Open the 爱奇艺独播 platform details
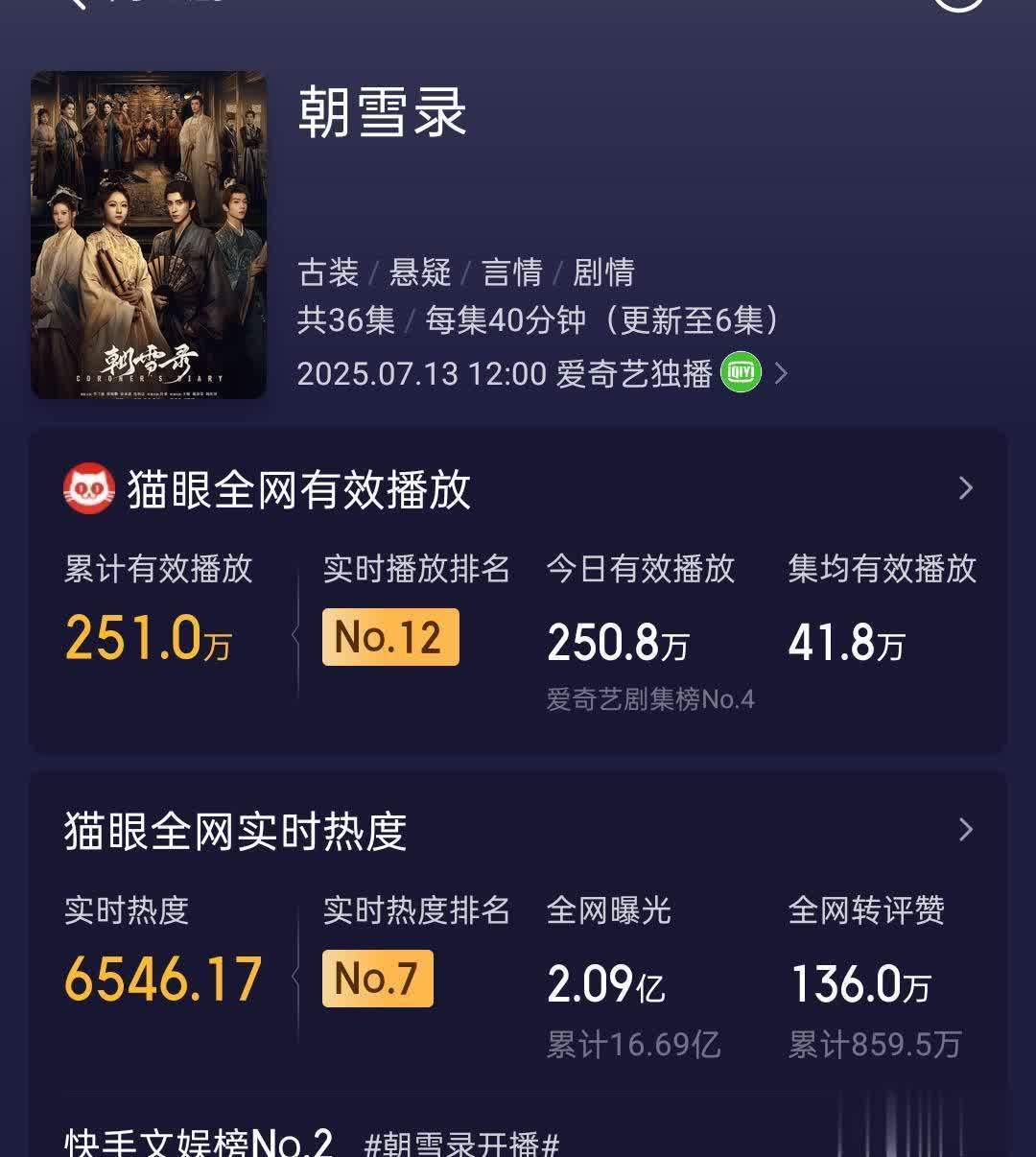Image resolution: width=1036 pixels, height=1157 pixels. click(780, 373)
